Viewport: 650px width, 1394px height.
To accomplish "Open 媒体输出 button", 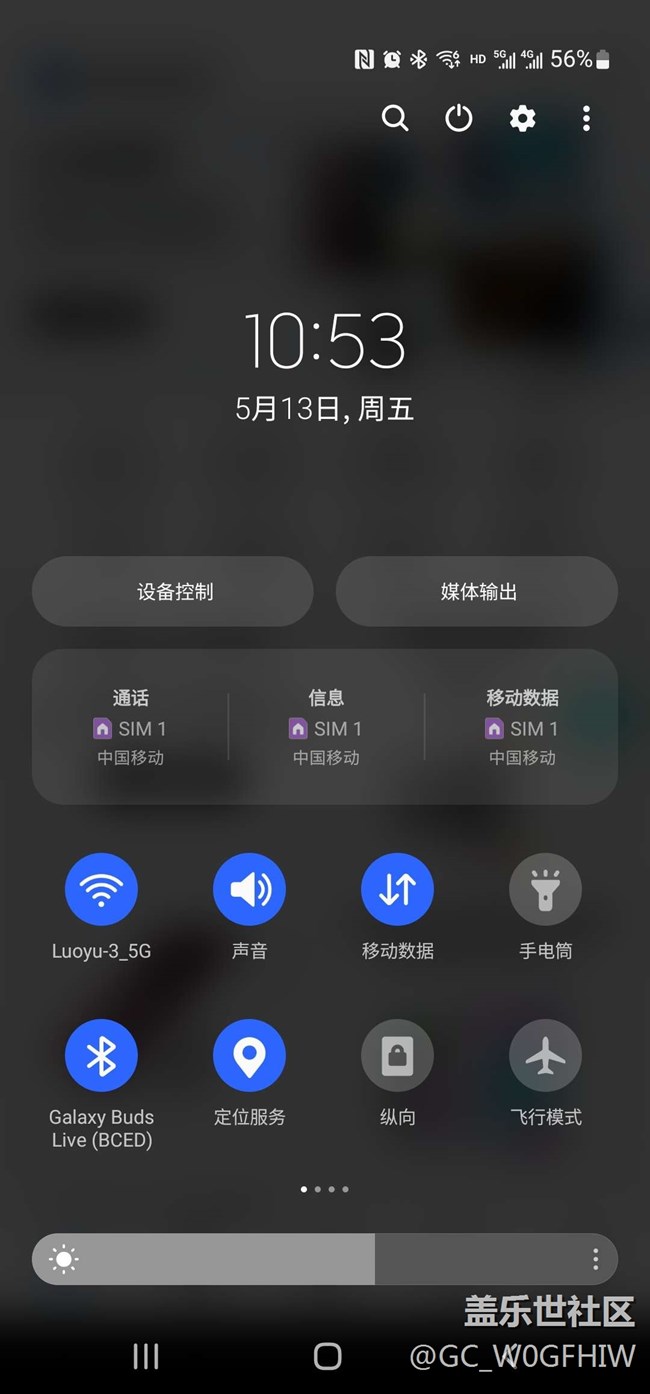I will pos(477,591).
